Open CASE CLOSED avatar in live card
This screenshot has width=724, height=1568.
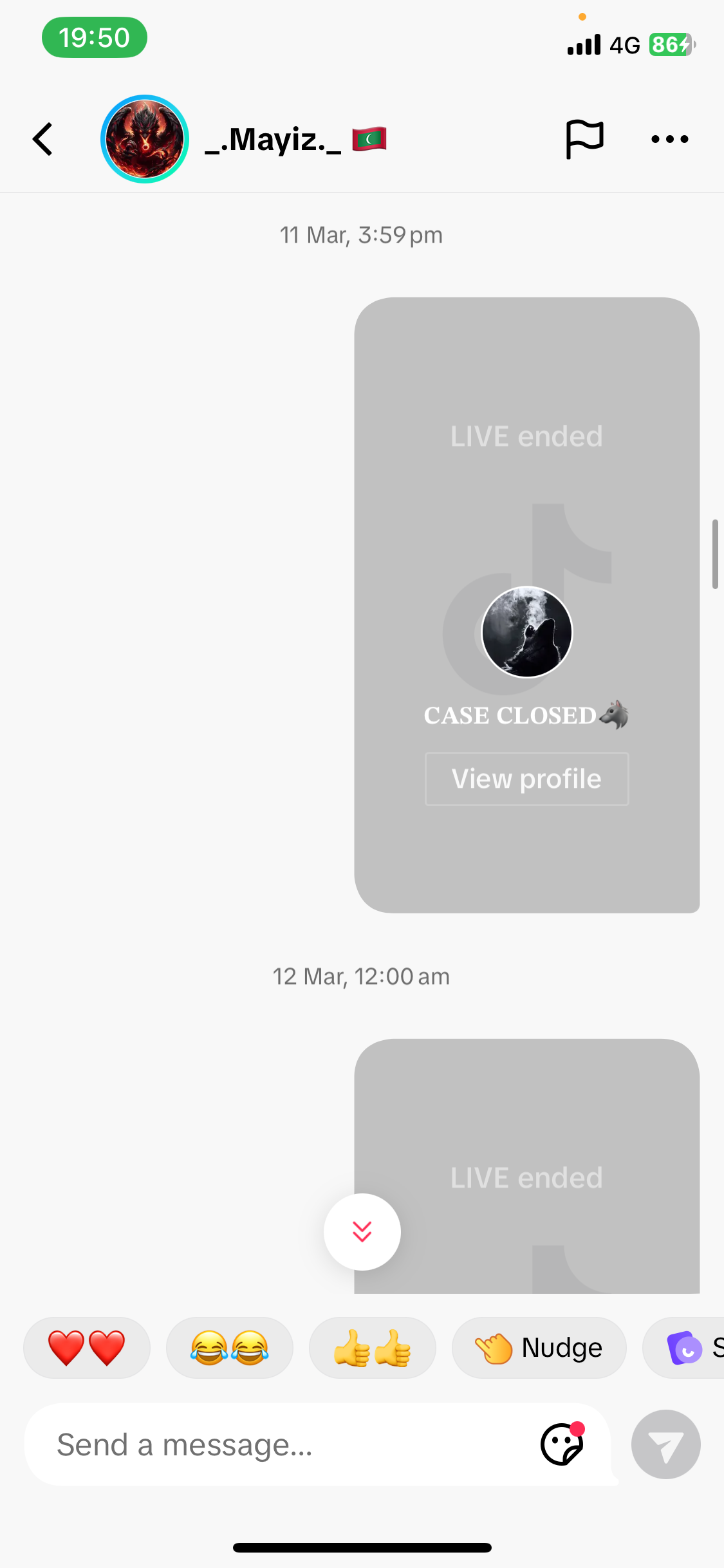coord(527,632)
